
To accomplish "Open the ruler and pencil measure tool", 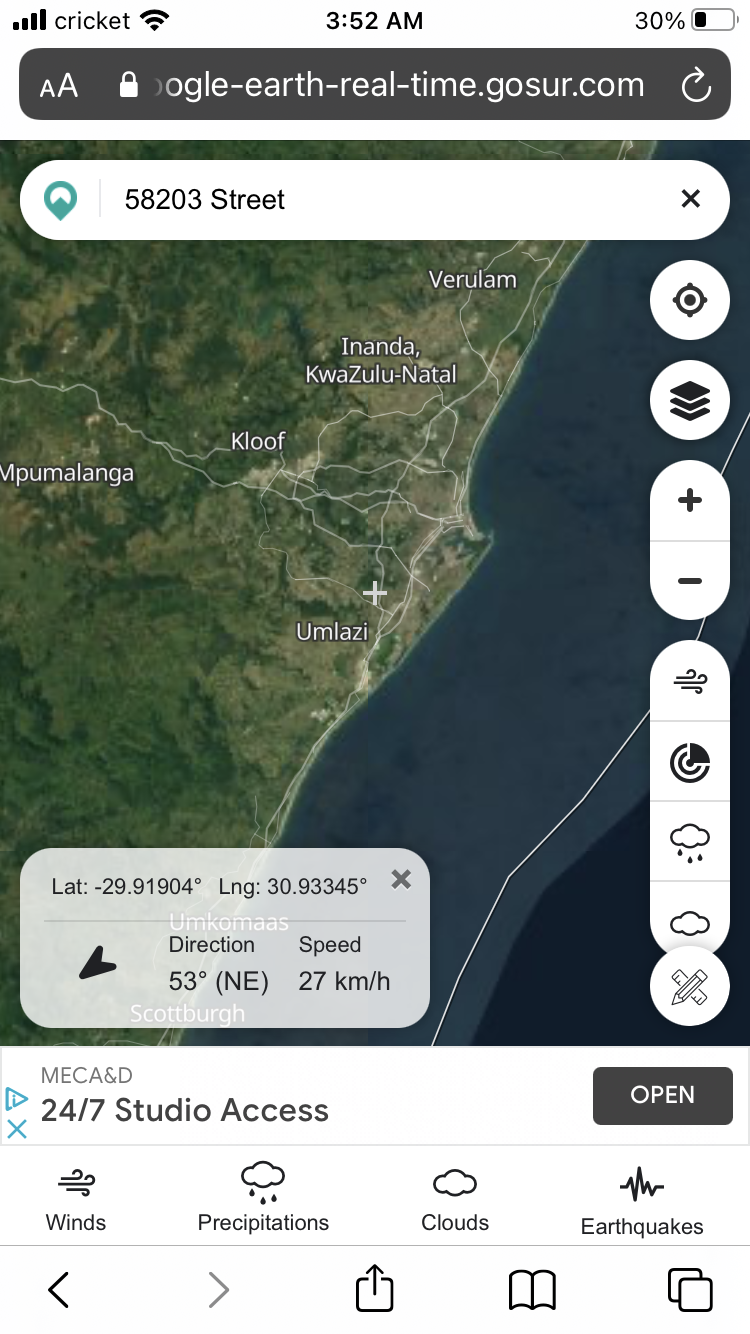I will (690, 987).
